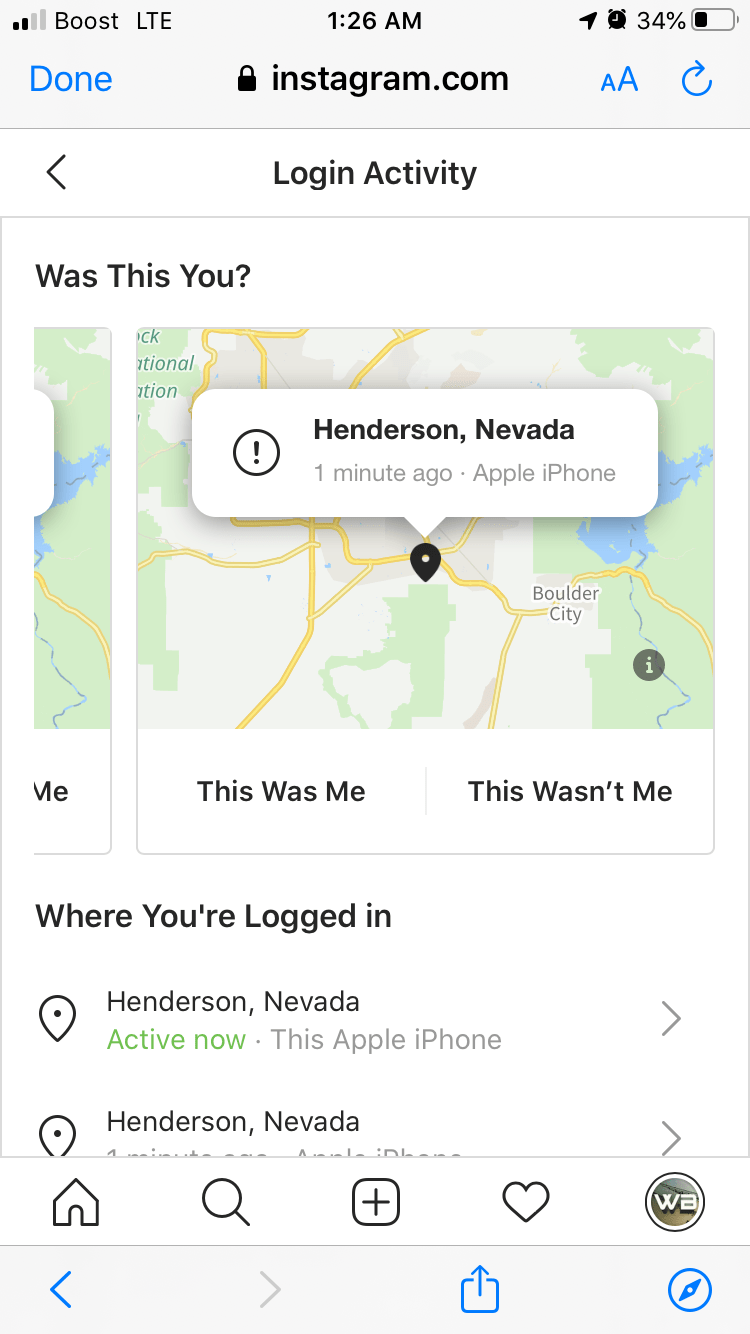Go back from Login Activity

57,173
